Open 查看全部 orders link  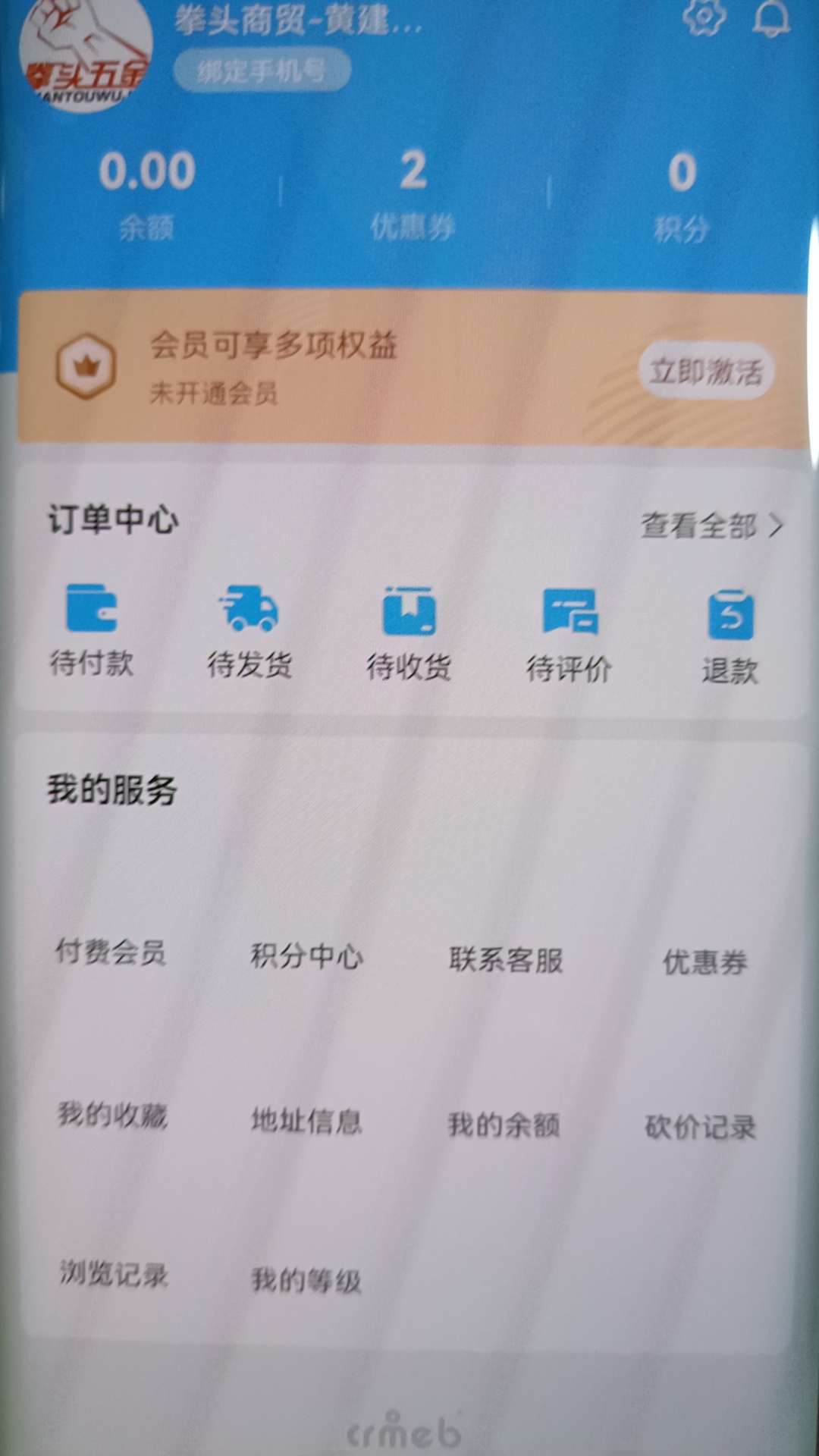tap(711, 525)
